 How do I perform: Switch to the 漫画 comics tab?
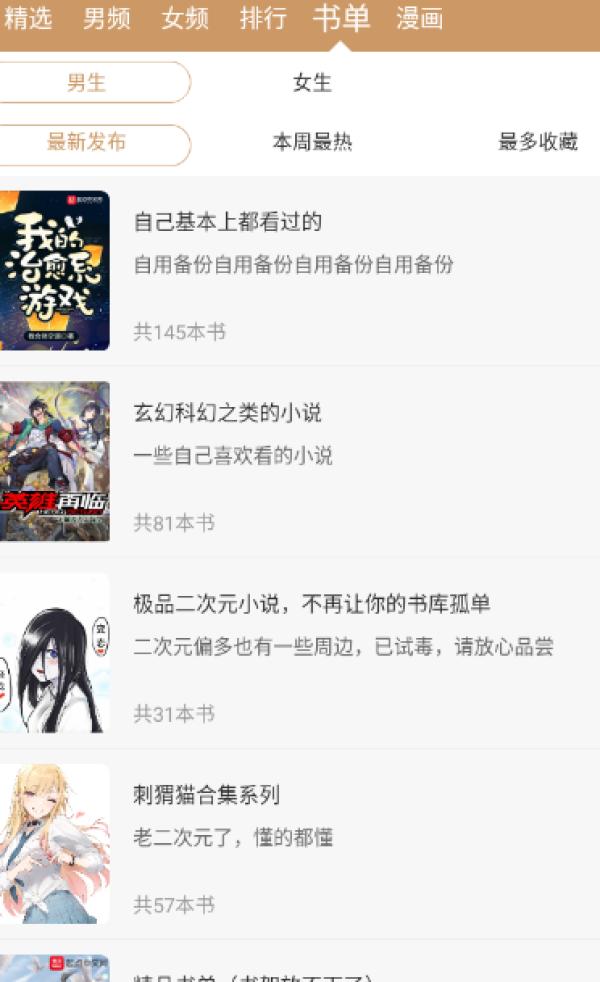click(x=420, y=18)
